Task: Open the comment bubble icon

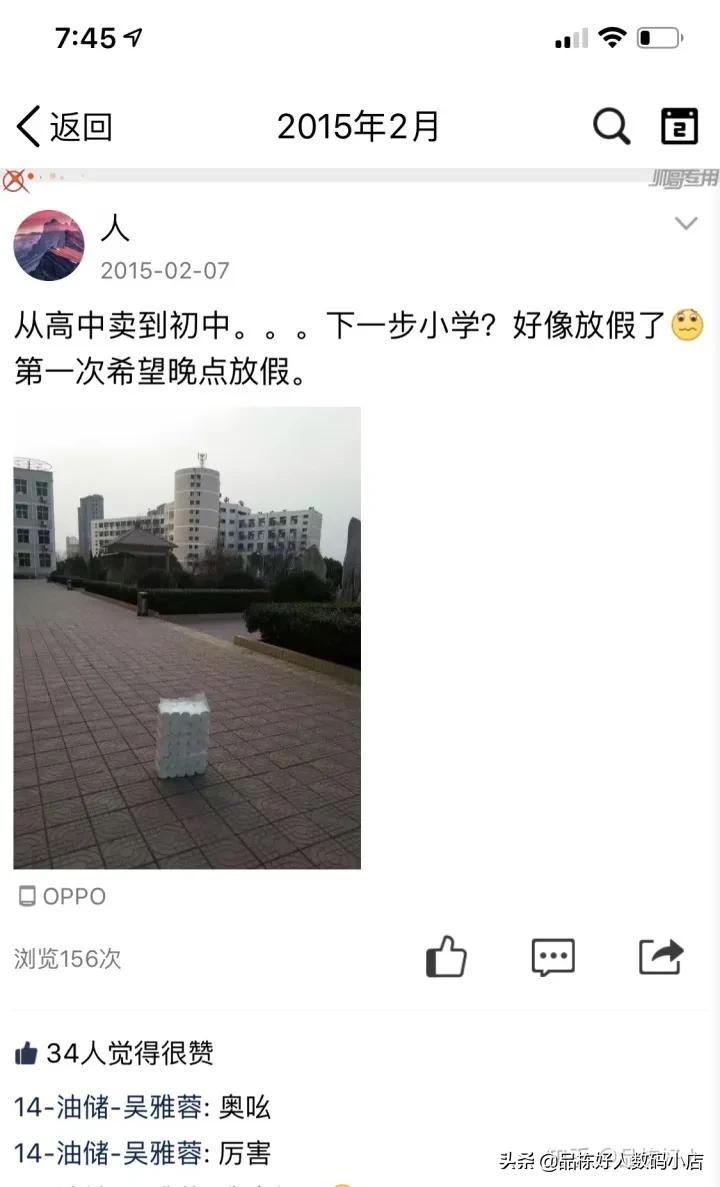Action: click(x=554, y=957)
